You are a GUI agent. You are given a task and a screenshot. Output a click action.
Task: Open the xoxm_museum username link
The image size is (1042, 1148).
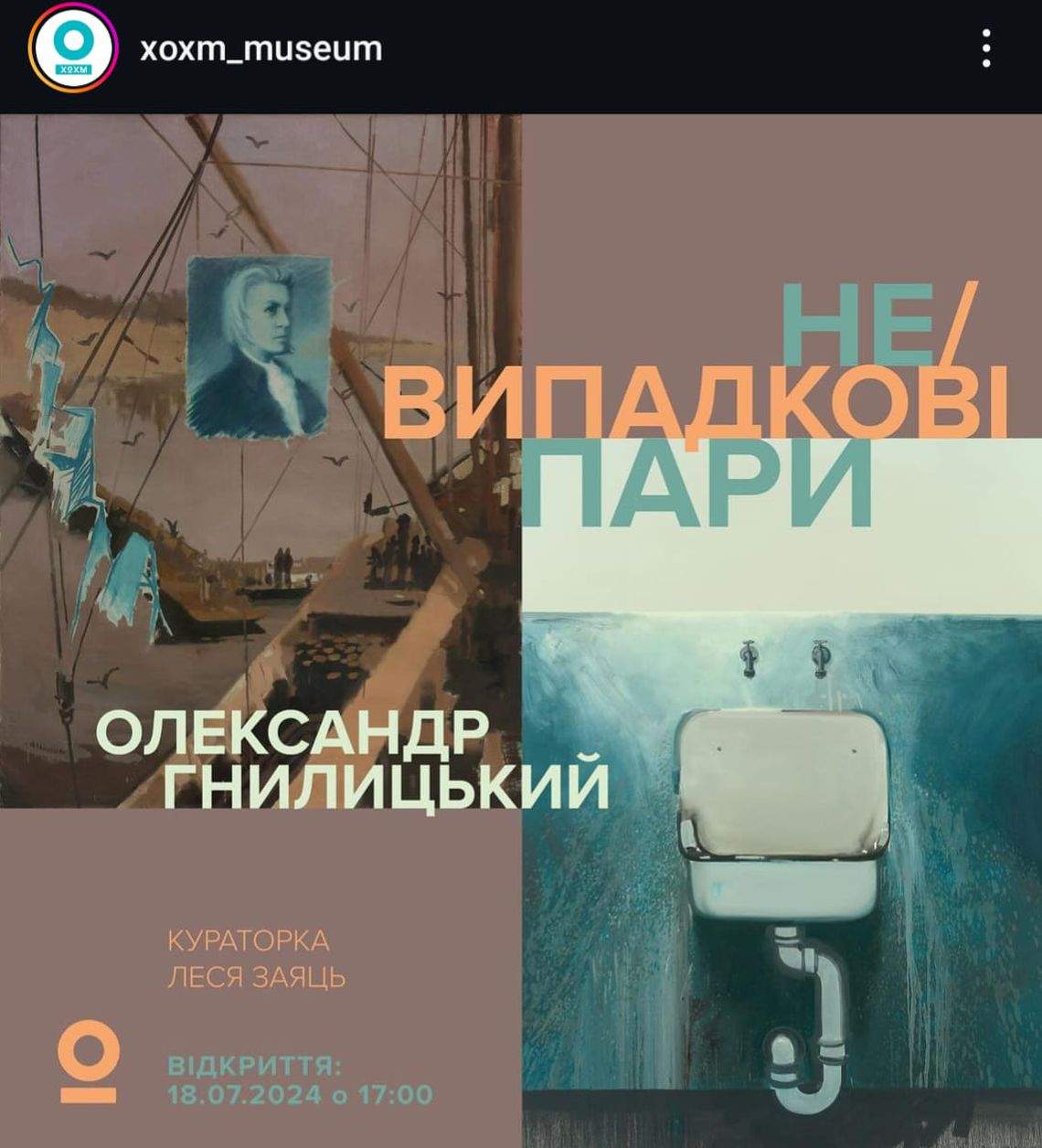(261, 48)
